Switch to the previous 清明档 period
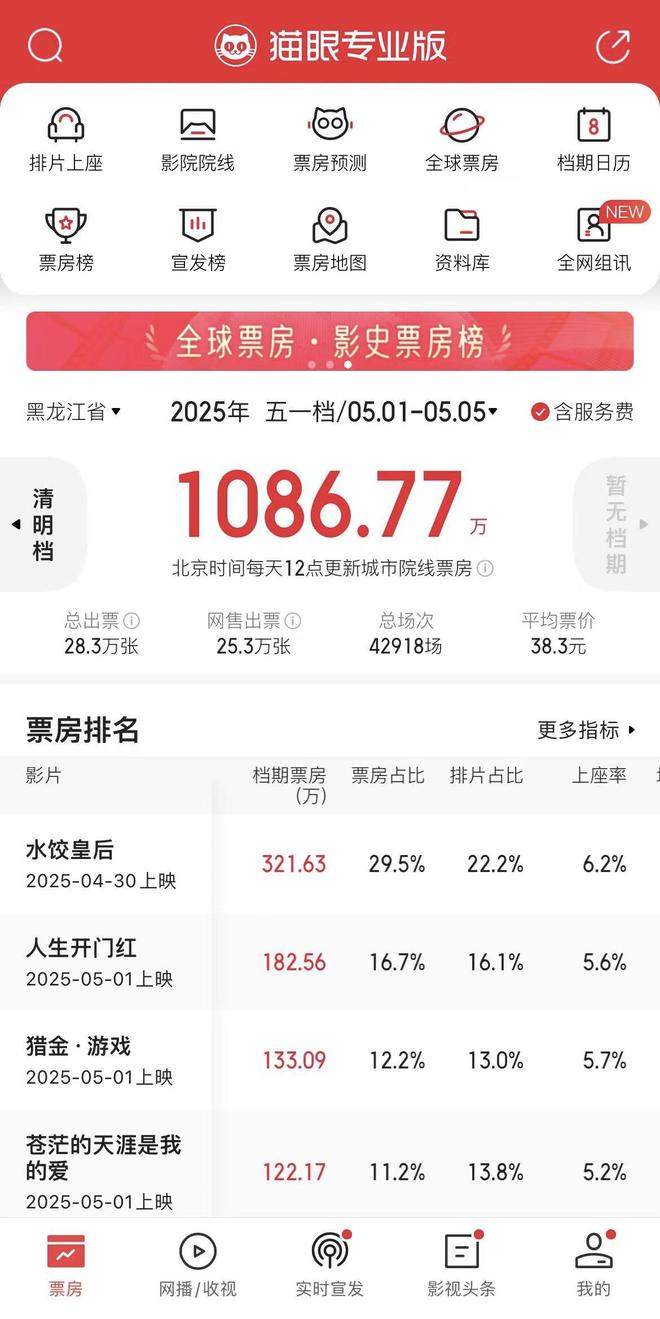This screenshot has width=660, height=1319. [40, 524]
